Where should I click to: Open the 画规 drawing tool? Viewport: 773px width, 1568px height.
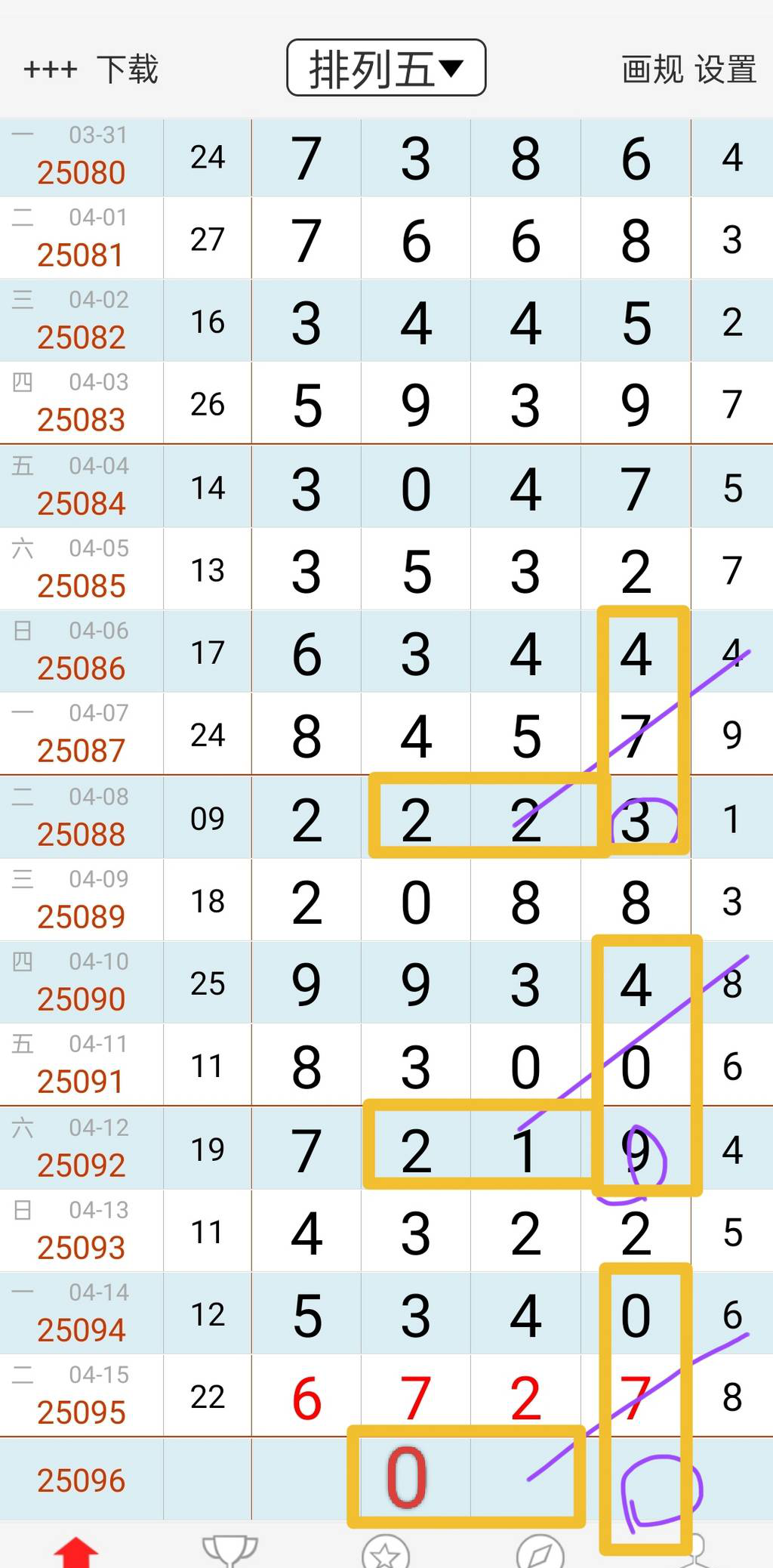click(652, 70)
